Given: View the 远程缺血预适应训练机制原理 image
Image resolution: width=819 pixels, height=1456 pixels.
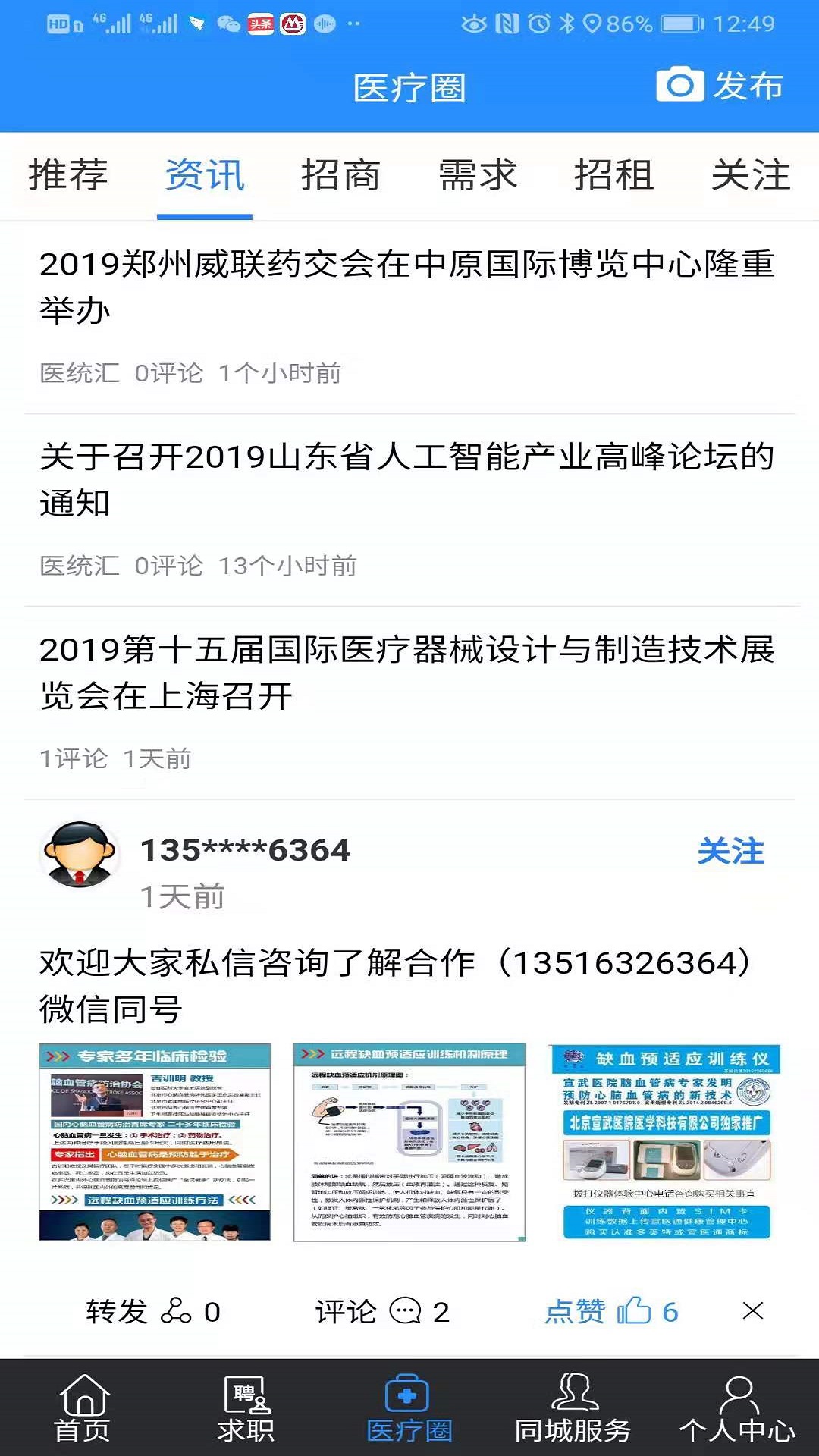Looking at the screenshot, I should (409, 1142).
